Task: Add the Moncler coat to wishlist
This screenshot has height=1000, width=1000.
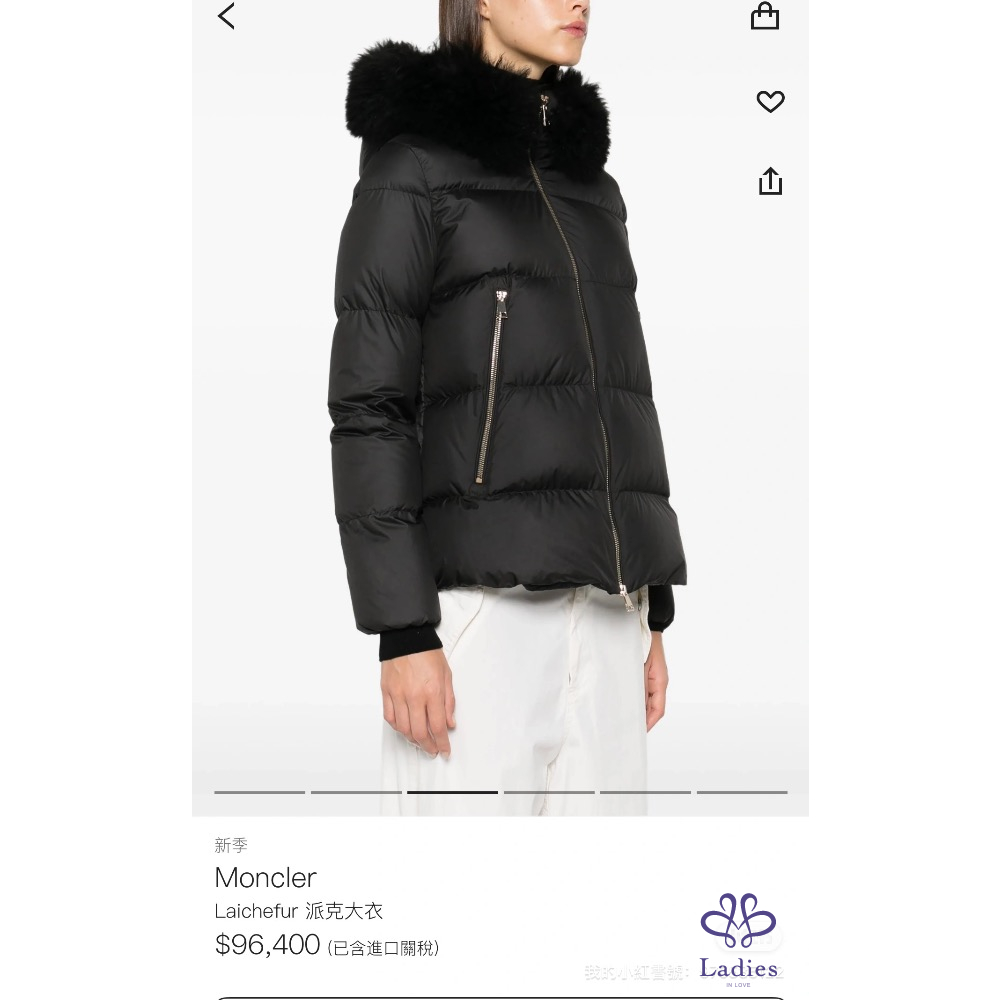Action: pyautogui.click(x=770, y=101)
